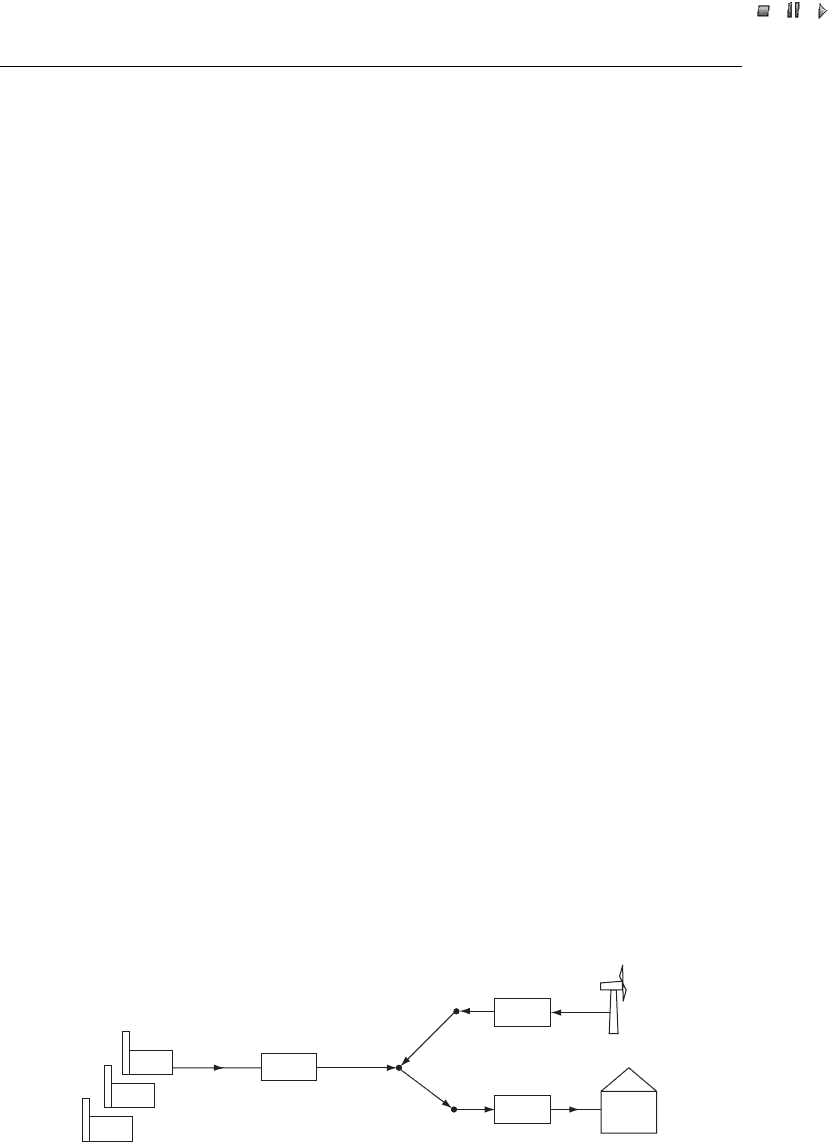Tap the play arrow icon

(822, 11)
